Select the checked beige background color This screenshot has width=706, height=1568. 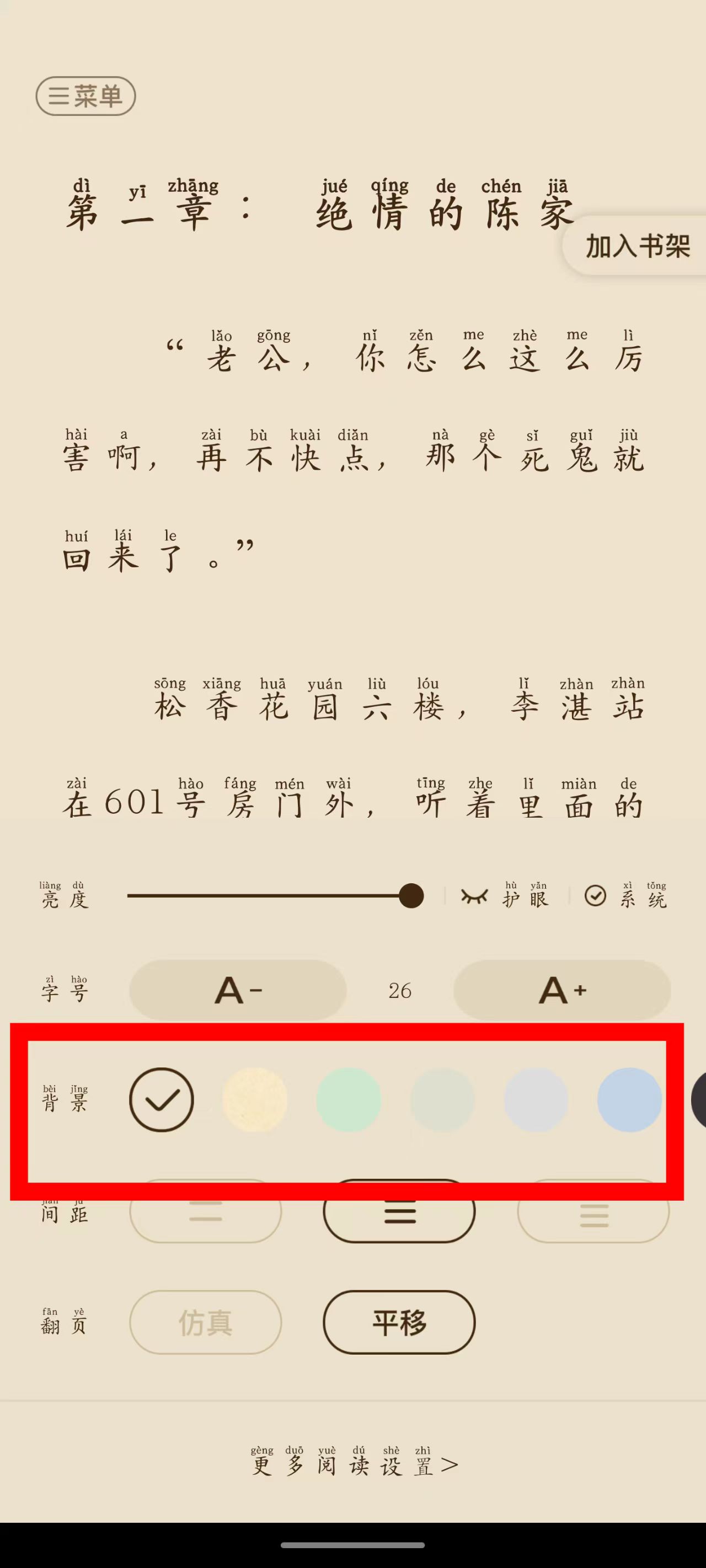coord(162,1099)
